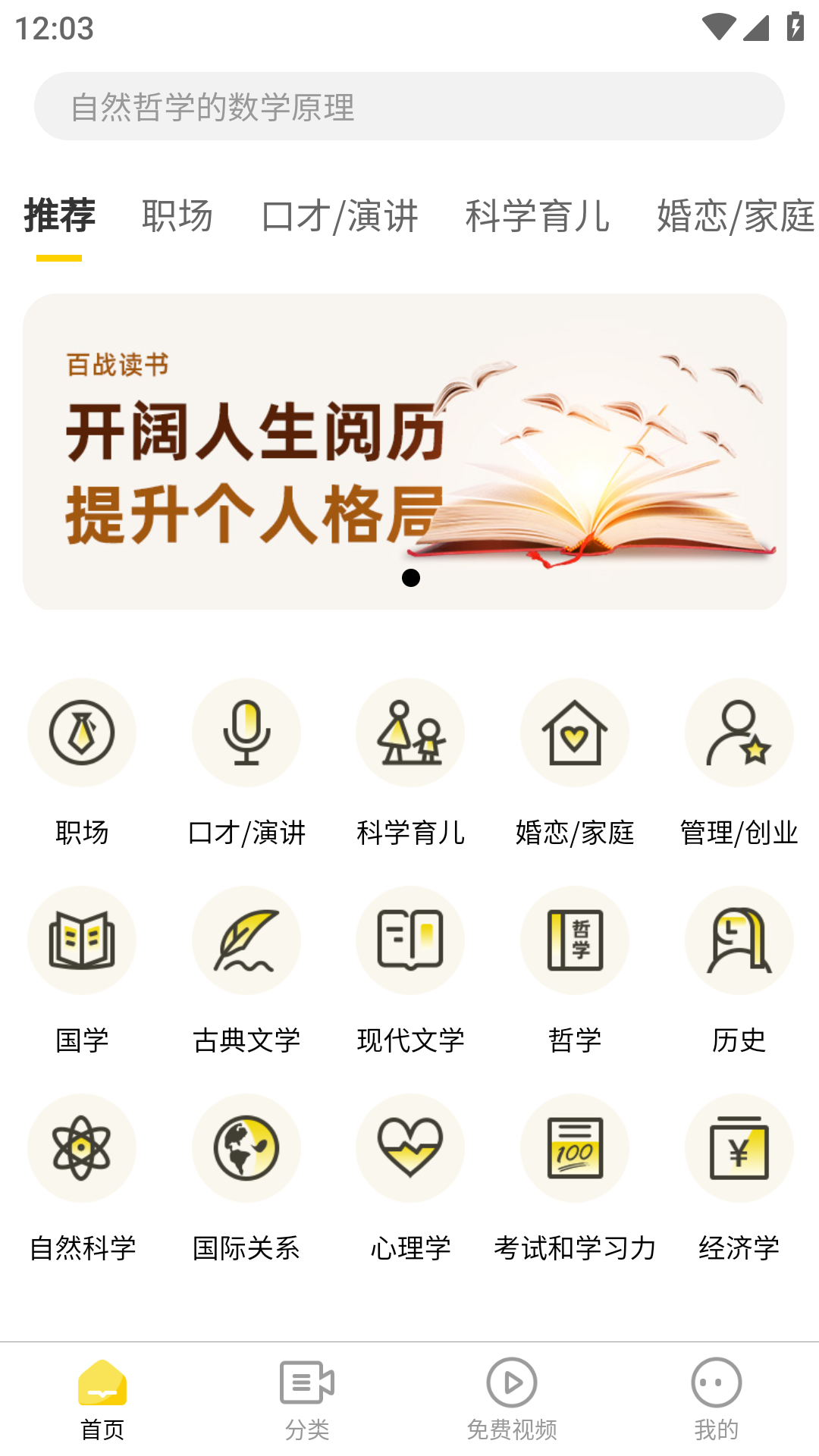Select the 考试和学习力 exam icon
The width and height of the screenshot is (819, 1456).
[x=575, y=1147]
